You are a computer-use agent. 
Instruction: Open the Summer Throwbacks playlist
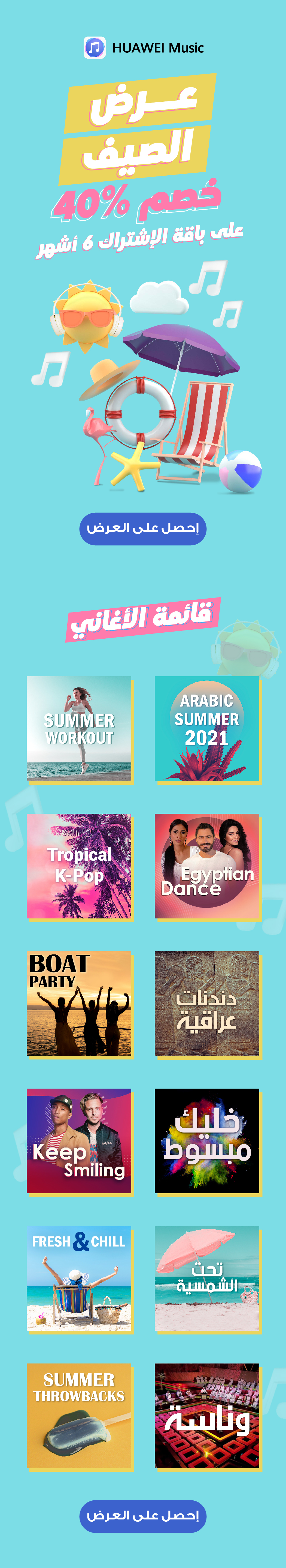tap(79, 1416)
